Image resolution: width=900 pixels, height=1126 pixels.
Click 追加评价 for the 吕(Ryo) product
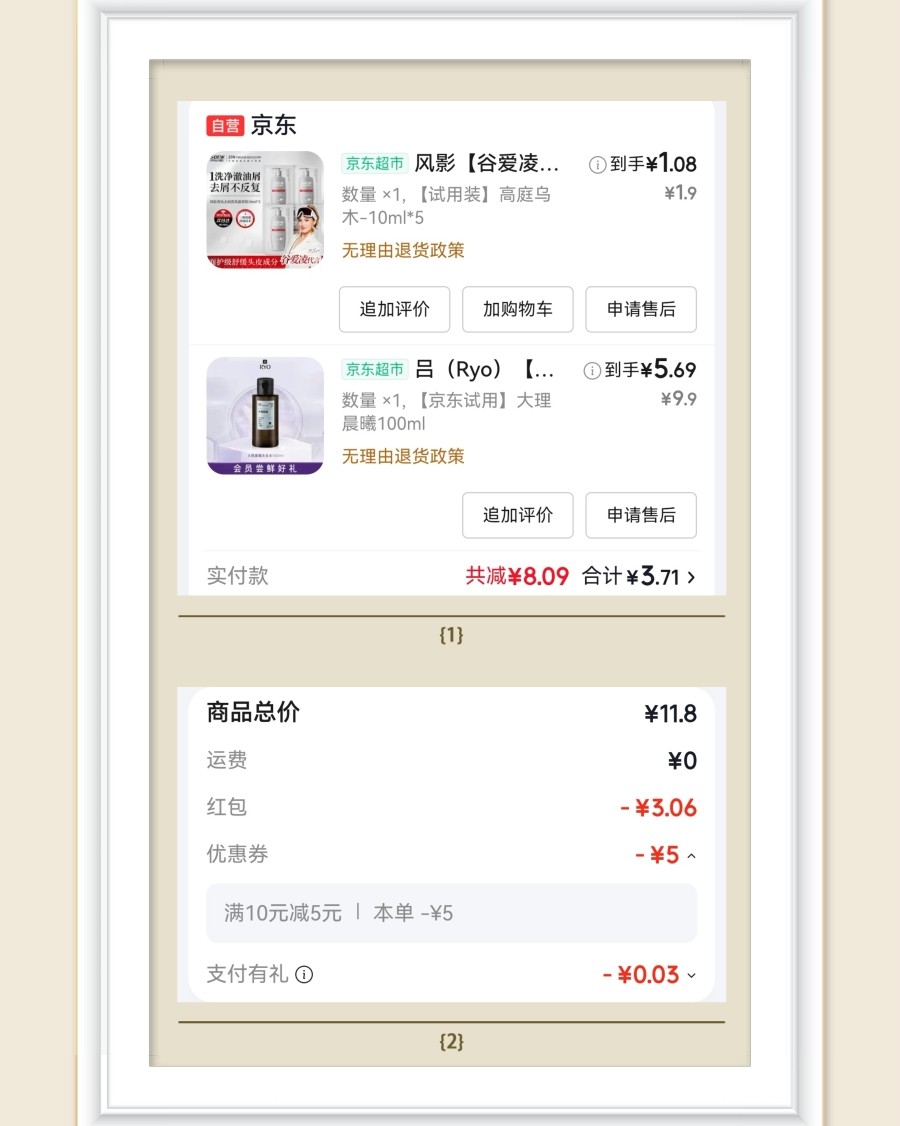(517, 515)
